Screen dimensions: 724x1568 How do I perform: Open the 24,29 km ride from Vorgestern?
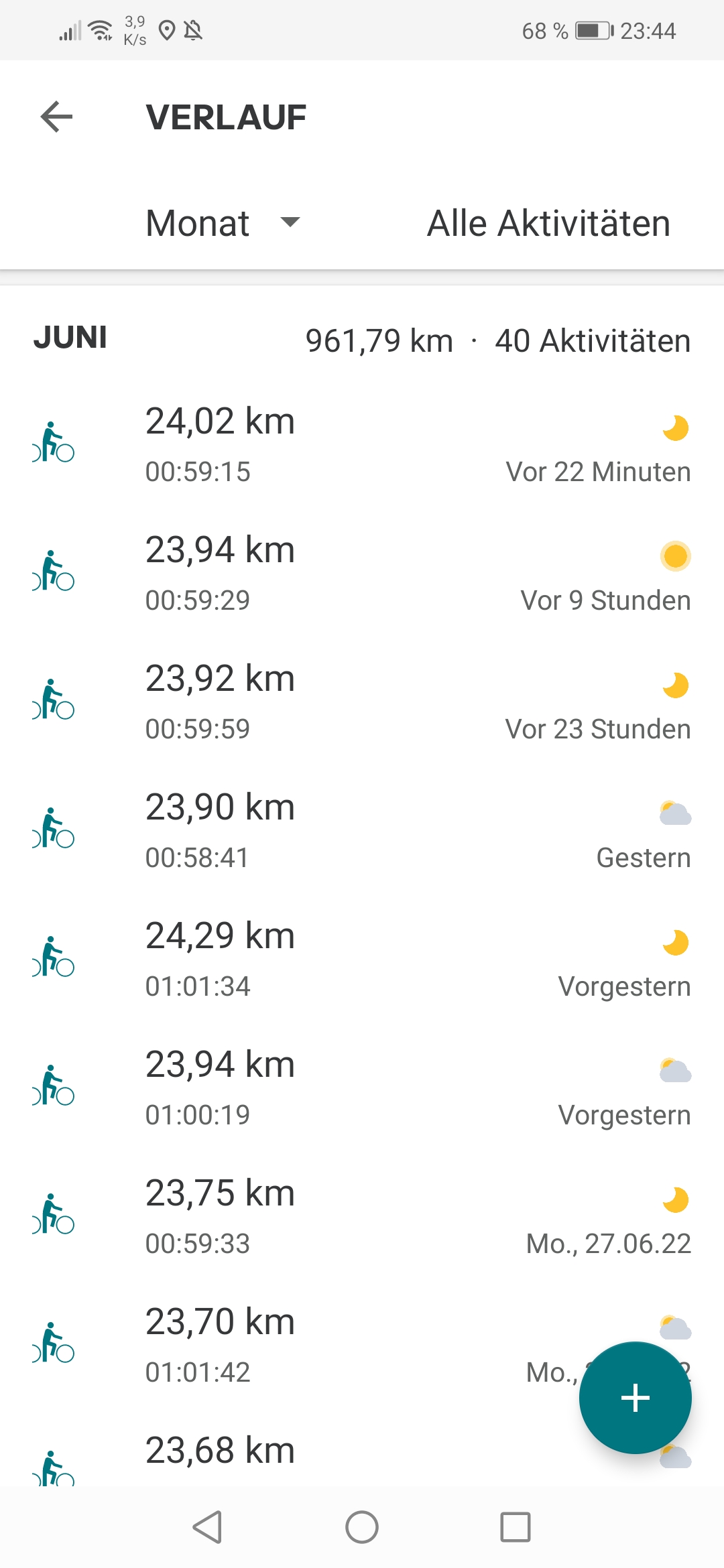click(x=362, y=960)
